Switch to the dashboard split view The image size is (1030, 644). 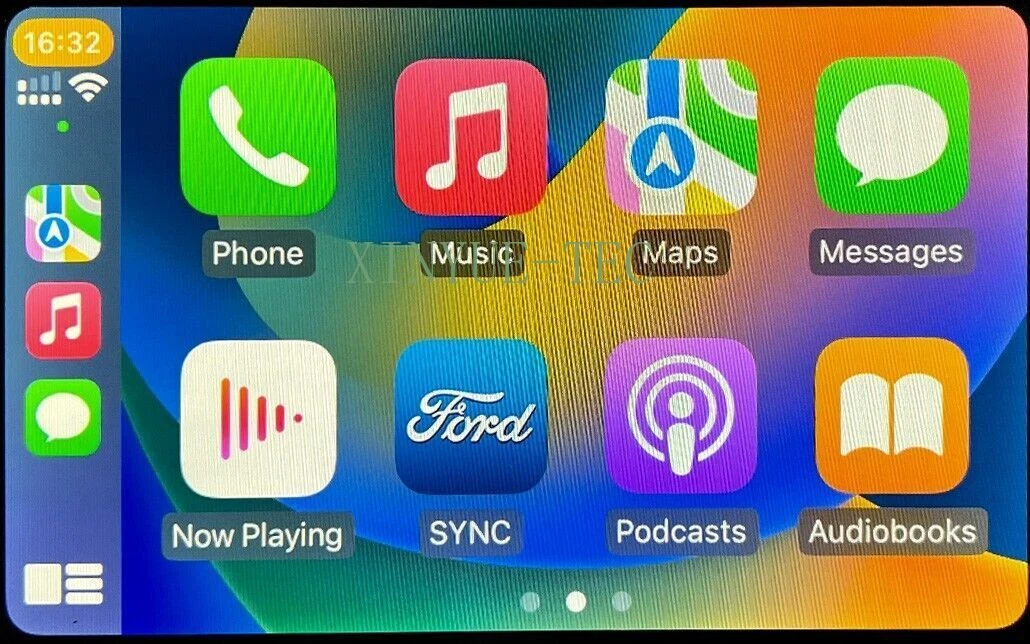(x=63, y=584)
